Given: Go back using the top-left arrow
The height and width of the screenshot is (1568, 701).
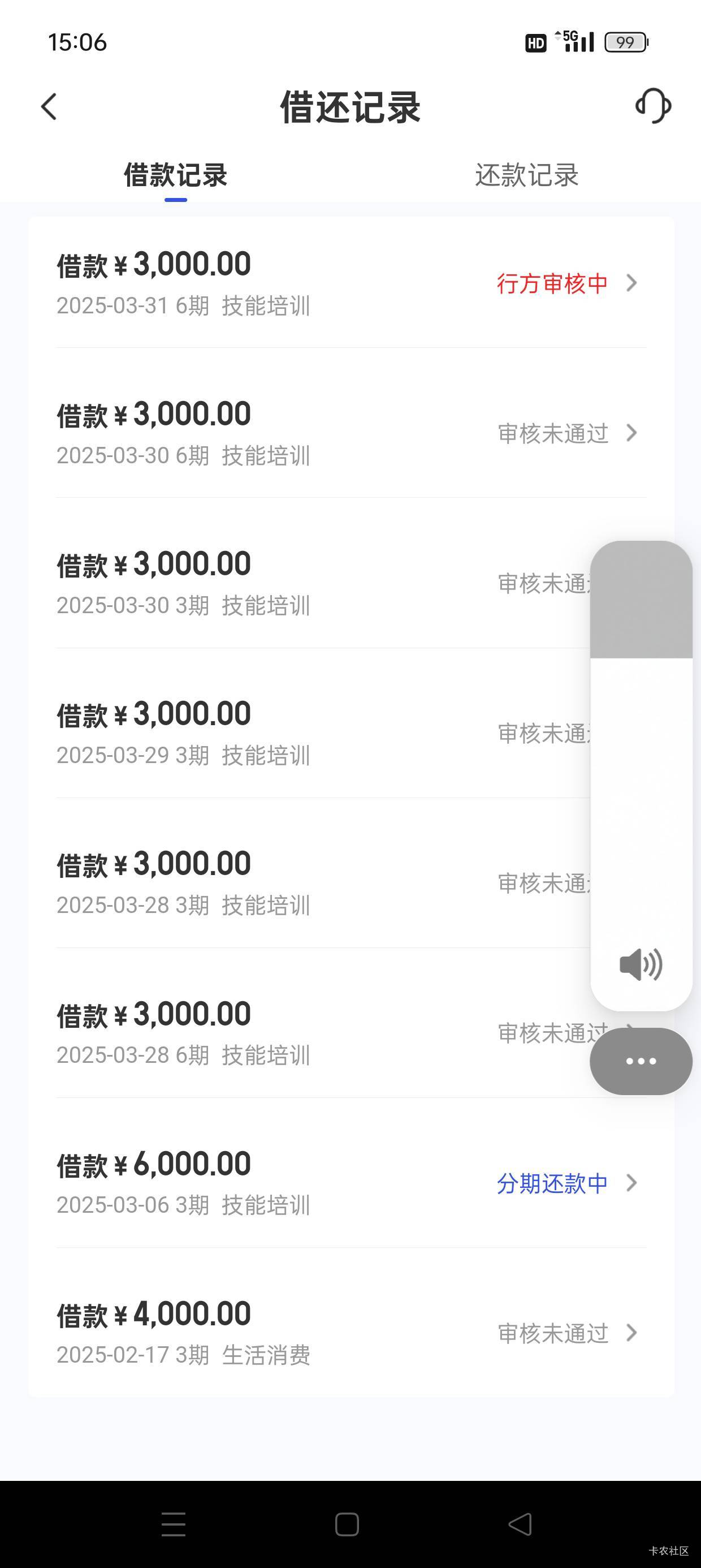Looking at the screenshot, I should [49, 106].
